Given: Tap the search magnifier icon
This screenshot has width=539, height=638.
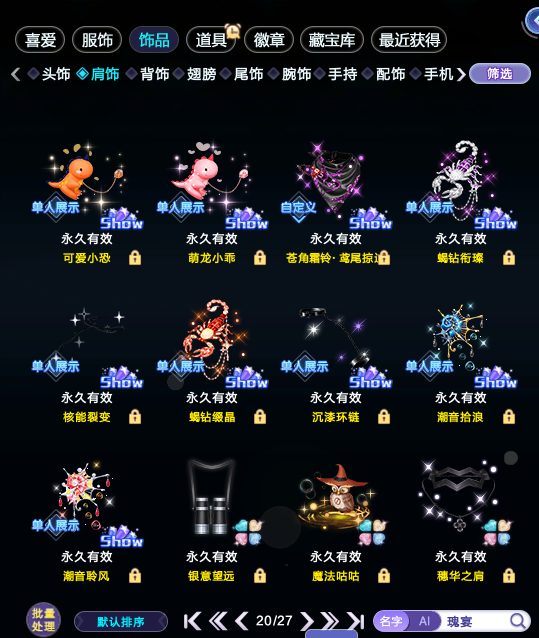Looking at the screenshot, I should tap(518, 621).
